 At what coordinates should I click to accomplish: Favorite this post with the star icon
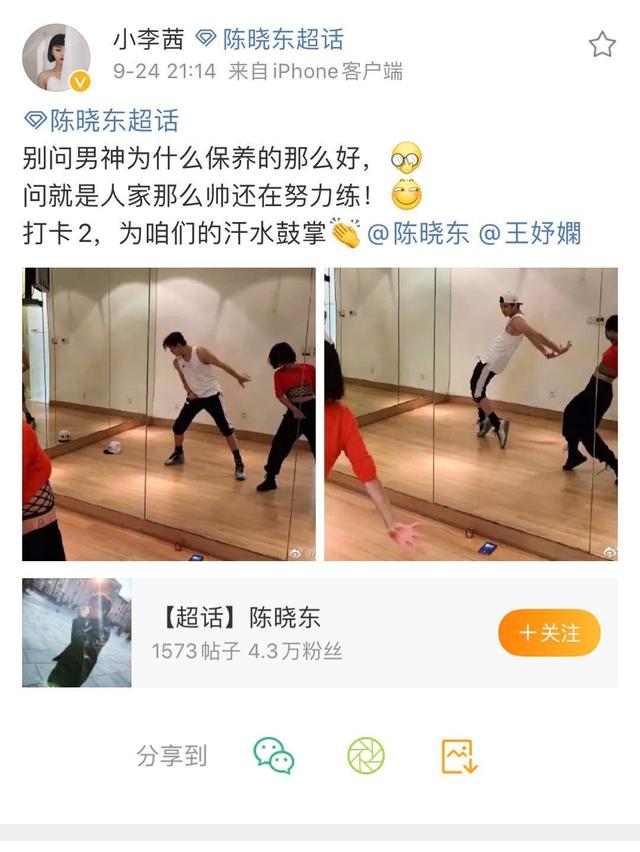(x=602, y=44)
